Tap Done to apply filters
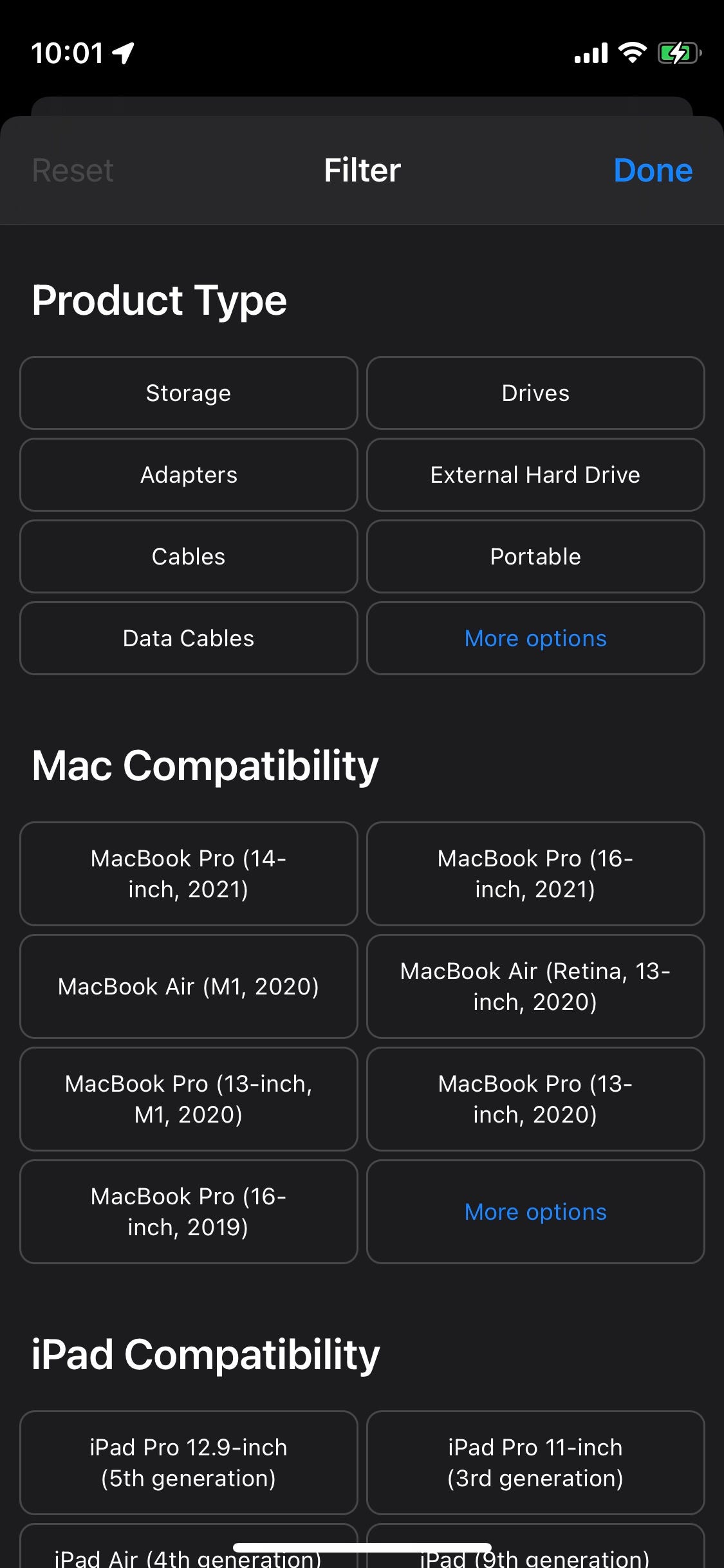This screenshot has height=1568, width=724. [x=653, y=171]
